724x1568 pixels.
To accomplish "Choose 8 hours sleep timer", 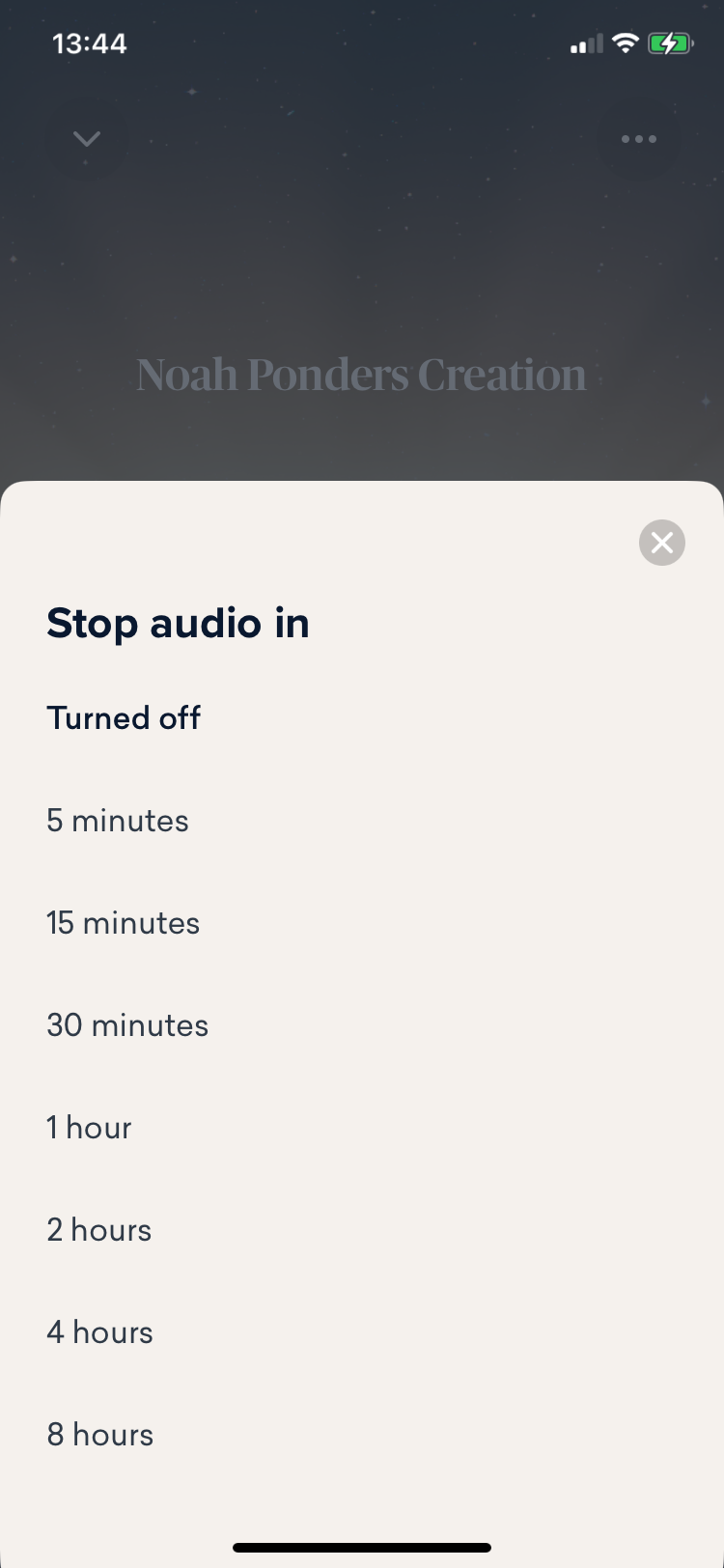I will coord(100,1435).
